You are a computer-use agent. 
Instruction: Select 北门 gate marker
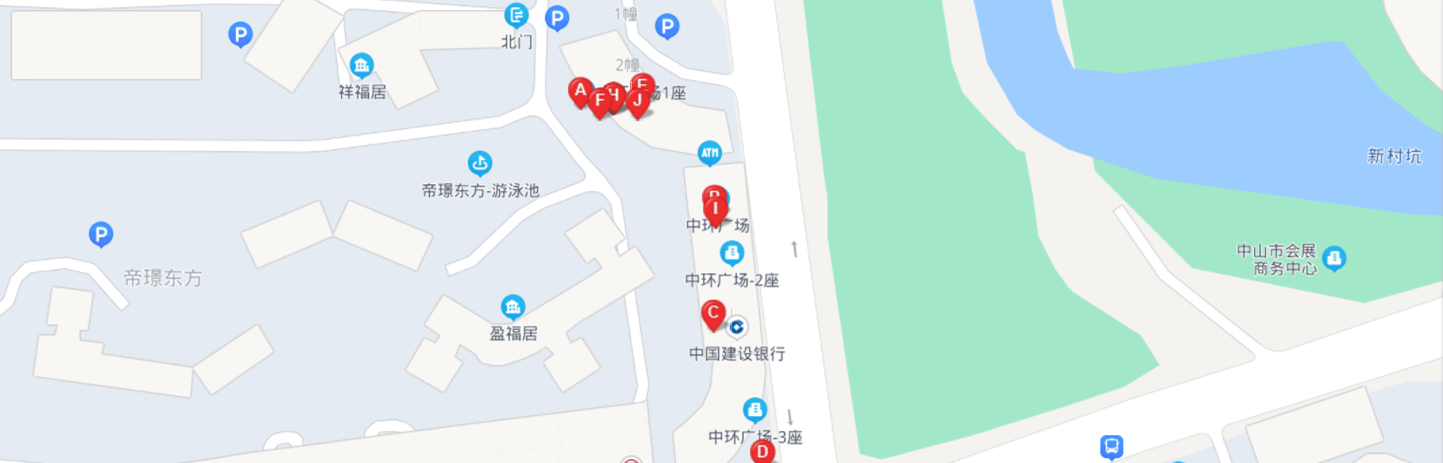point(516,15)
